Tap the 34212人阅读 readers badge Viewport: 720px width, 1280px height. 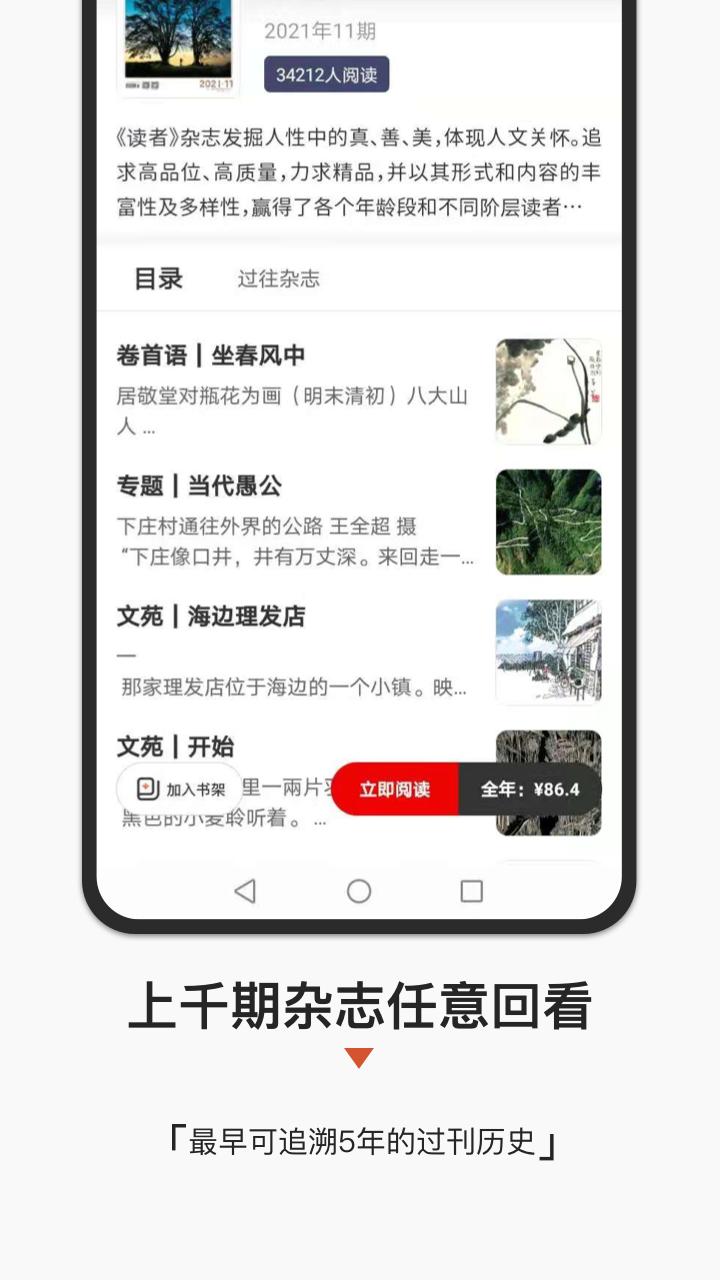[x=326, y=75]
